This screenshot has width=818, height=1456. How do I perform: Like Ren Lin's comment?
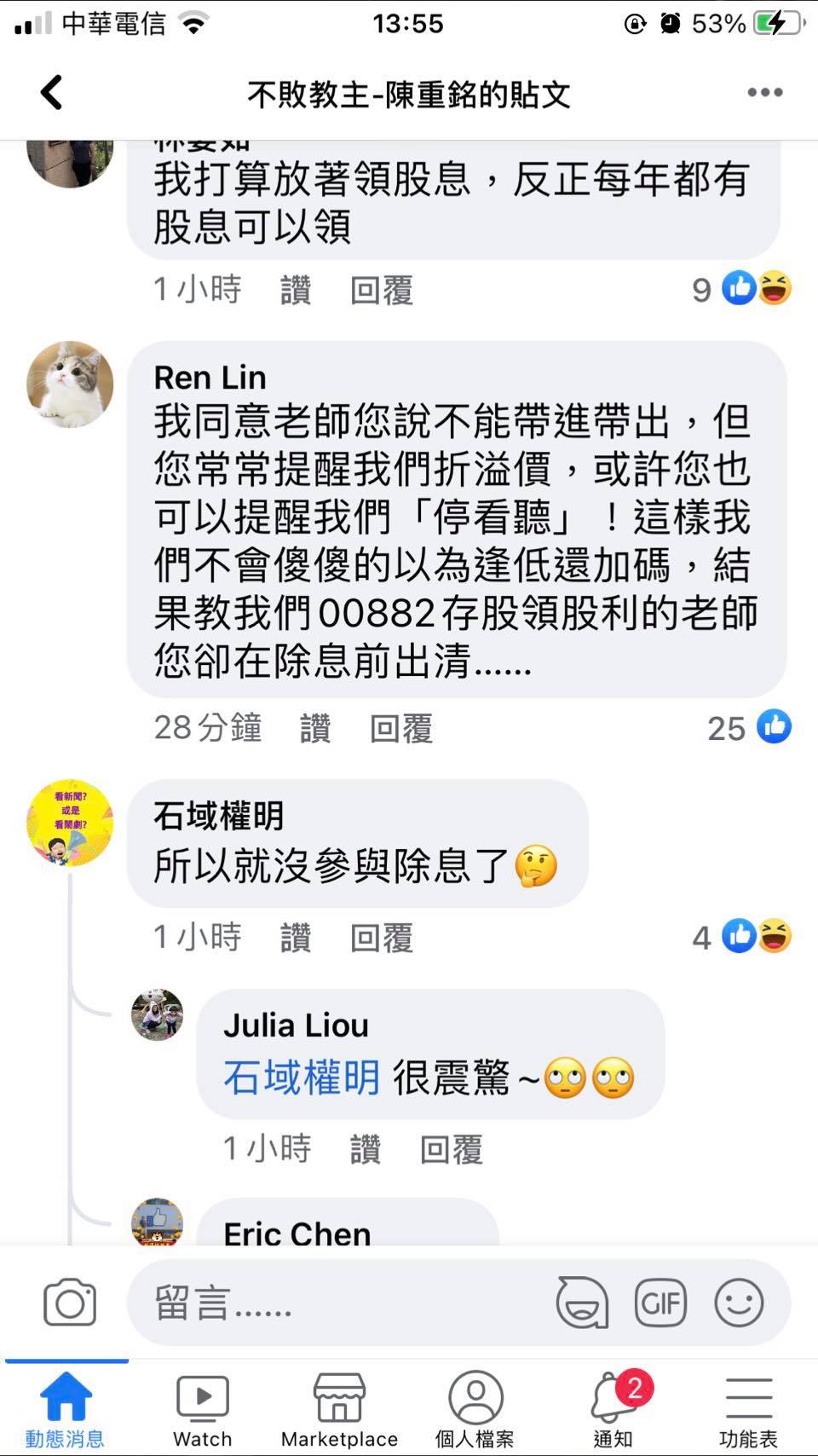click(314, 729)
